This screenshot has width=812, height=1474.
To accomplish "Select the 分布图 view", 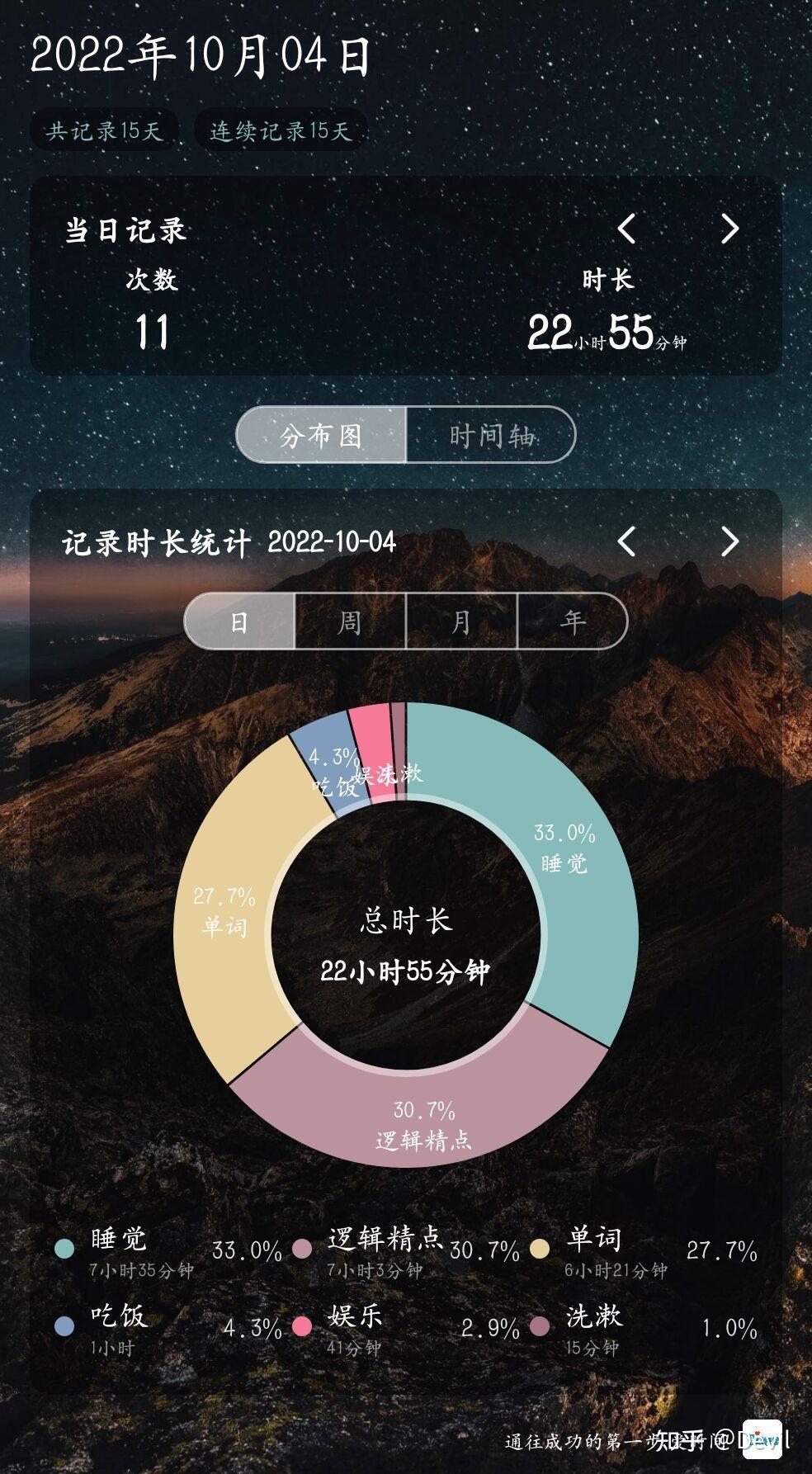I will click(x=321, y=435).
